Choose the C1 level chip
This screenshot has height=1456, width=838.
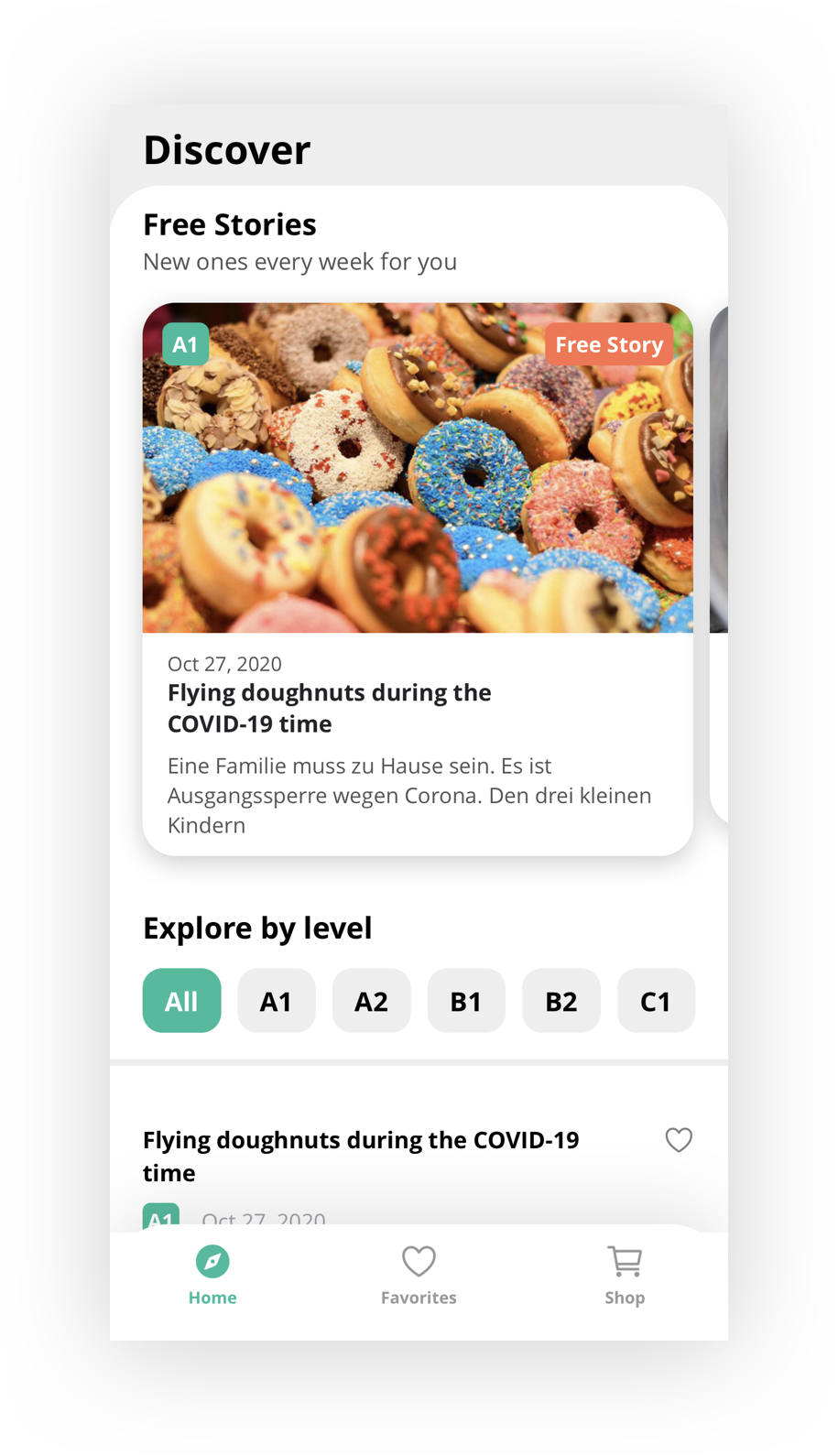pyautogui.click(x=656, y=1001)
